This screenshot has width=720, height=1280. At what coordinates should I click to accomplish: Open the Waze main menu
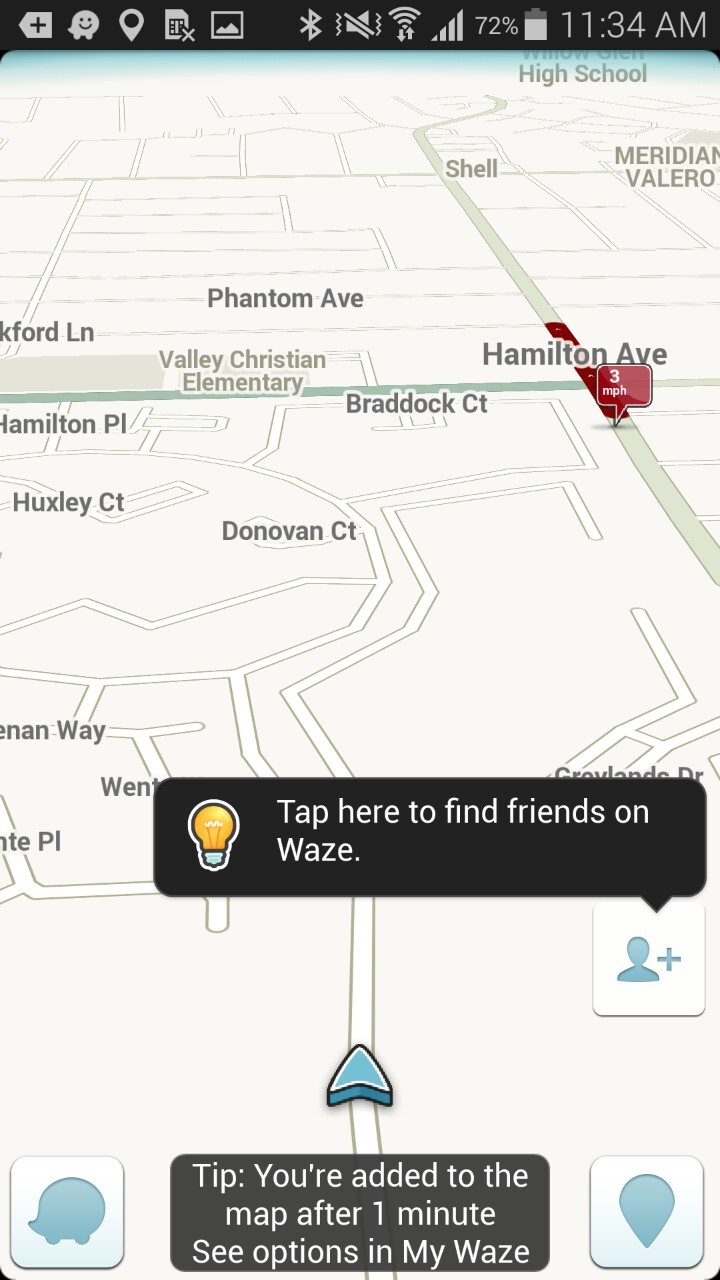point(67,1211)
